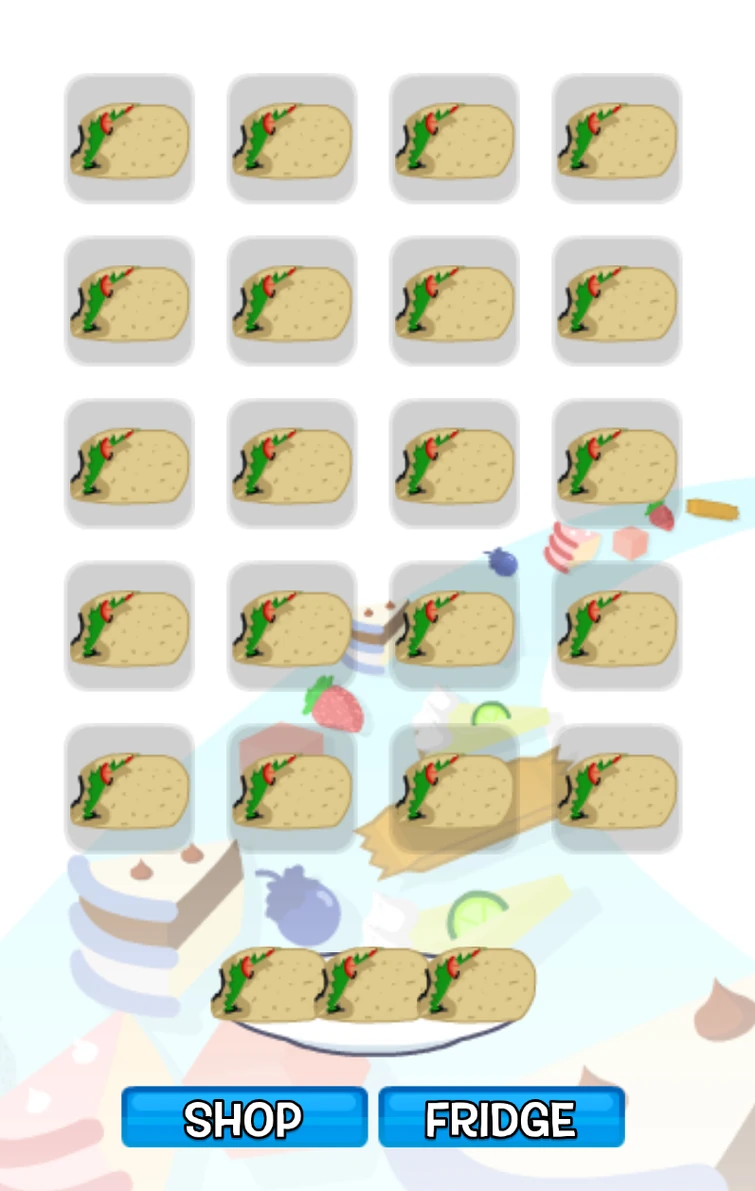The width and height of the screenshot is (755, 1191).
Task: Select the taco in the second row, second column
Action: pos(292,300)
